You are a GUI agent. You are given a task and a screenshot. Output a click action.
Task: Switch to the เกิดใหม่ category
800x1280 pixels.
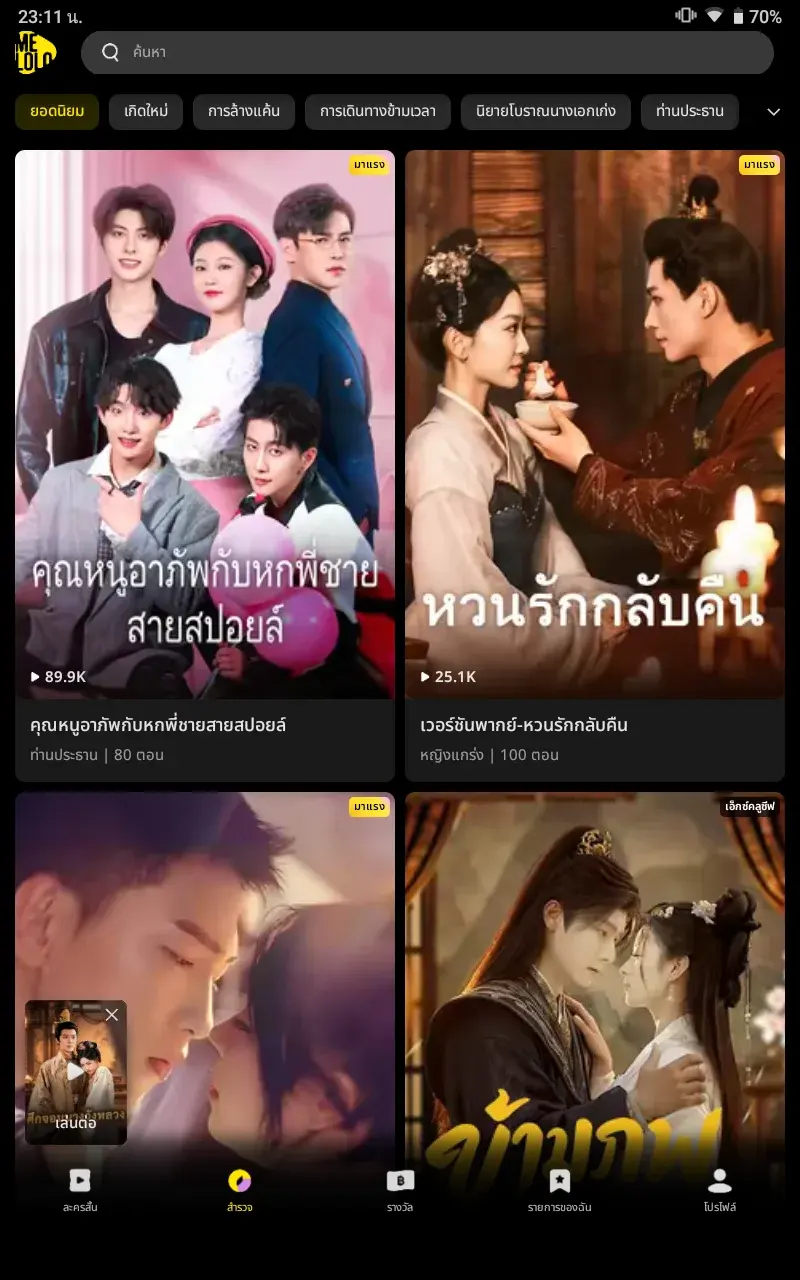146,111
